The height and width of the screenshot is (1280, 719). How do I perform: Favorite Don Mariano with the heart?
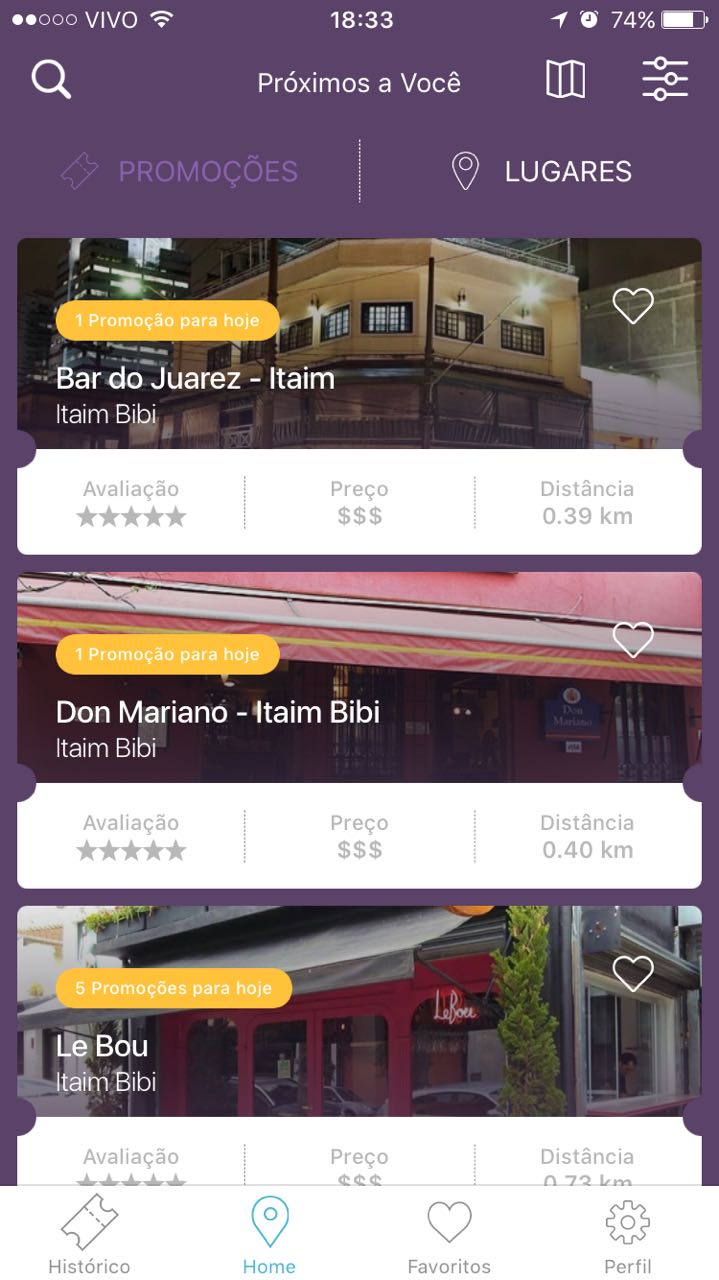pyautogui.click(x=633, y=640)
